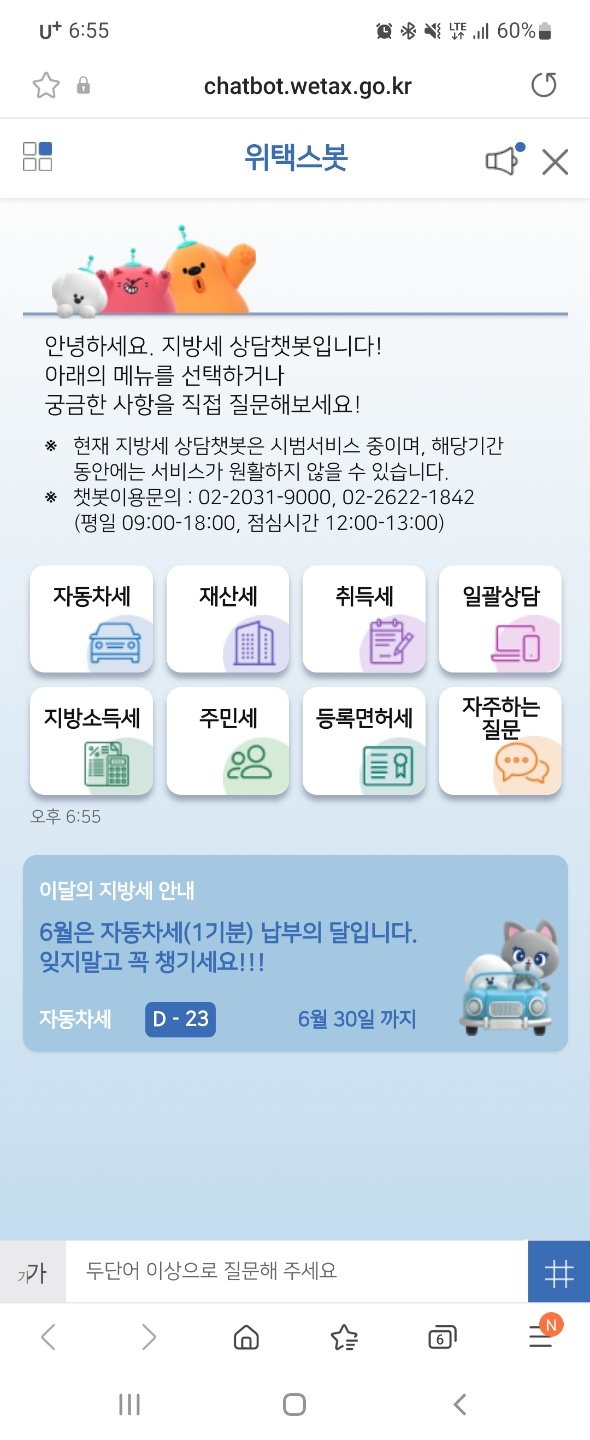Select the 자동차세 menu card

pos(92,619)
